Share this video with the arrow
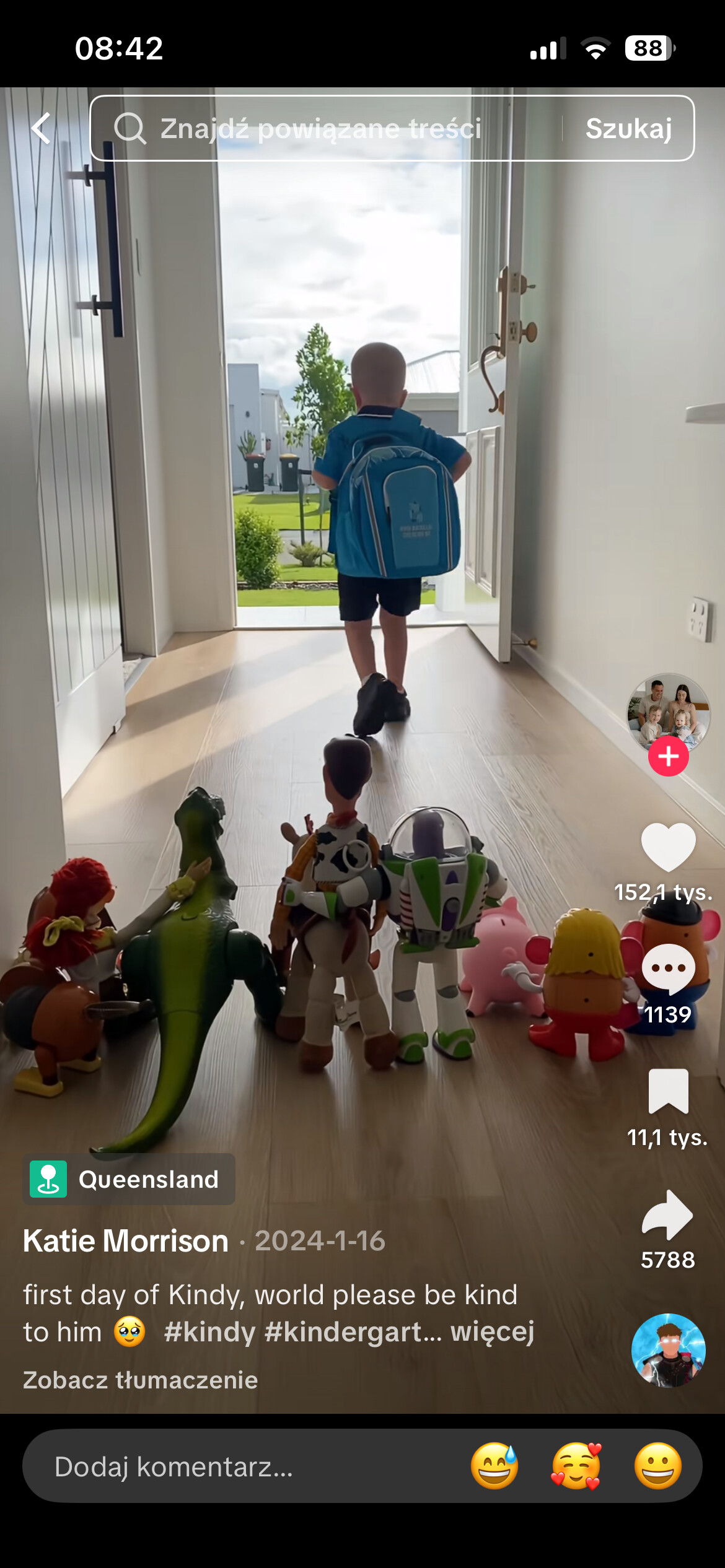This screenshot has height=1568, width=725. 668,1215
